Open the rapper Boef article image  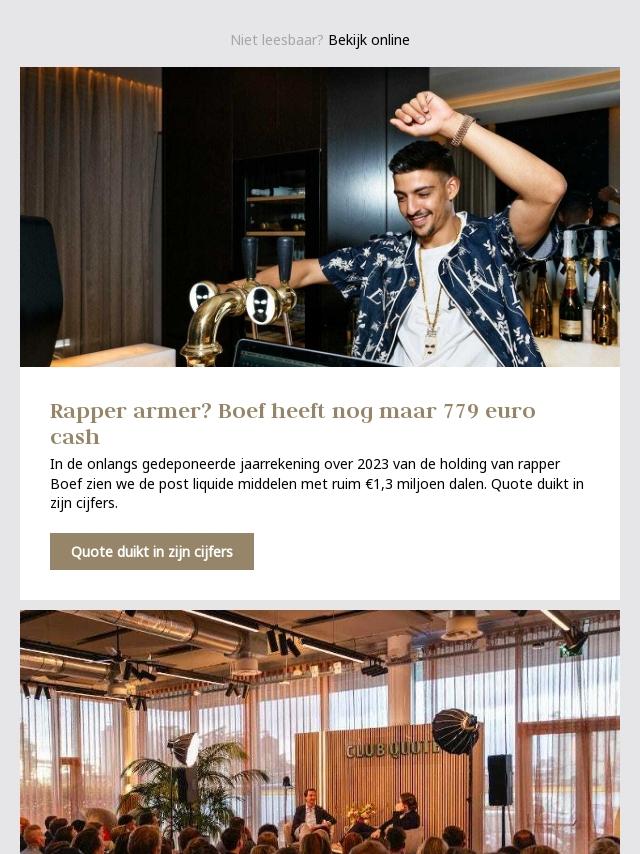[x=320, y=217]
